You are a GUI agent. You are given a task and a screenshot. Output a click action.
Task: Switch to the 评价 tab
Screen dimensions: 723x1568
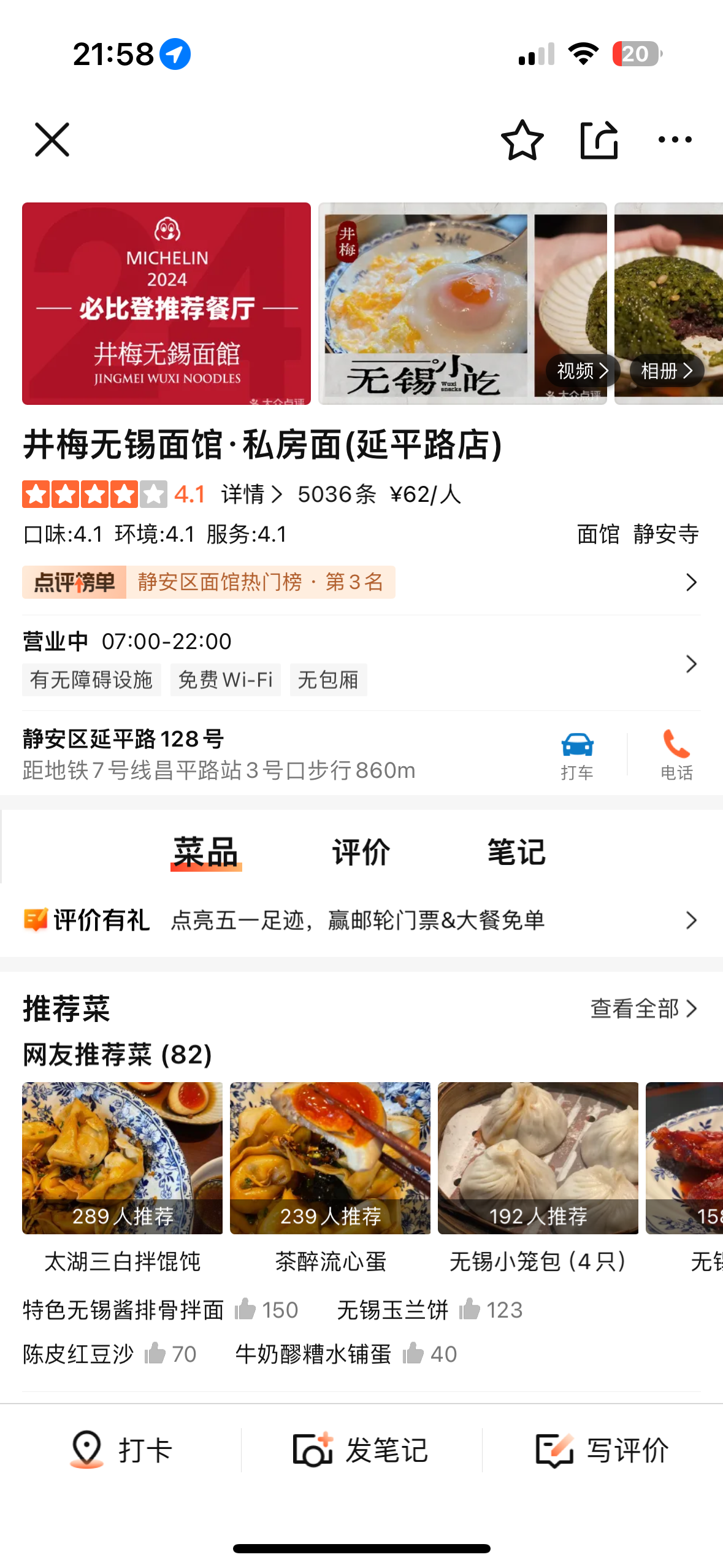[x=361, y=852]
